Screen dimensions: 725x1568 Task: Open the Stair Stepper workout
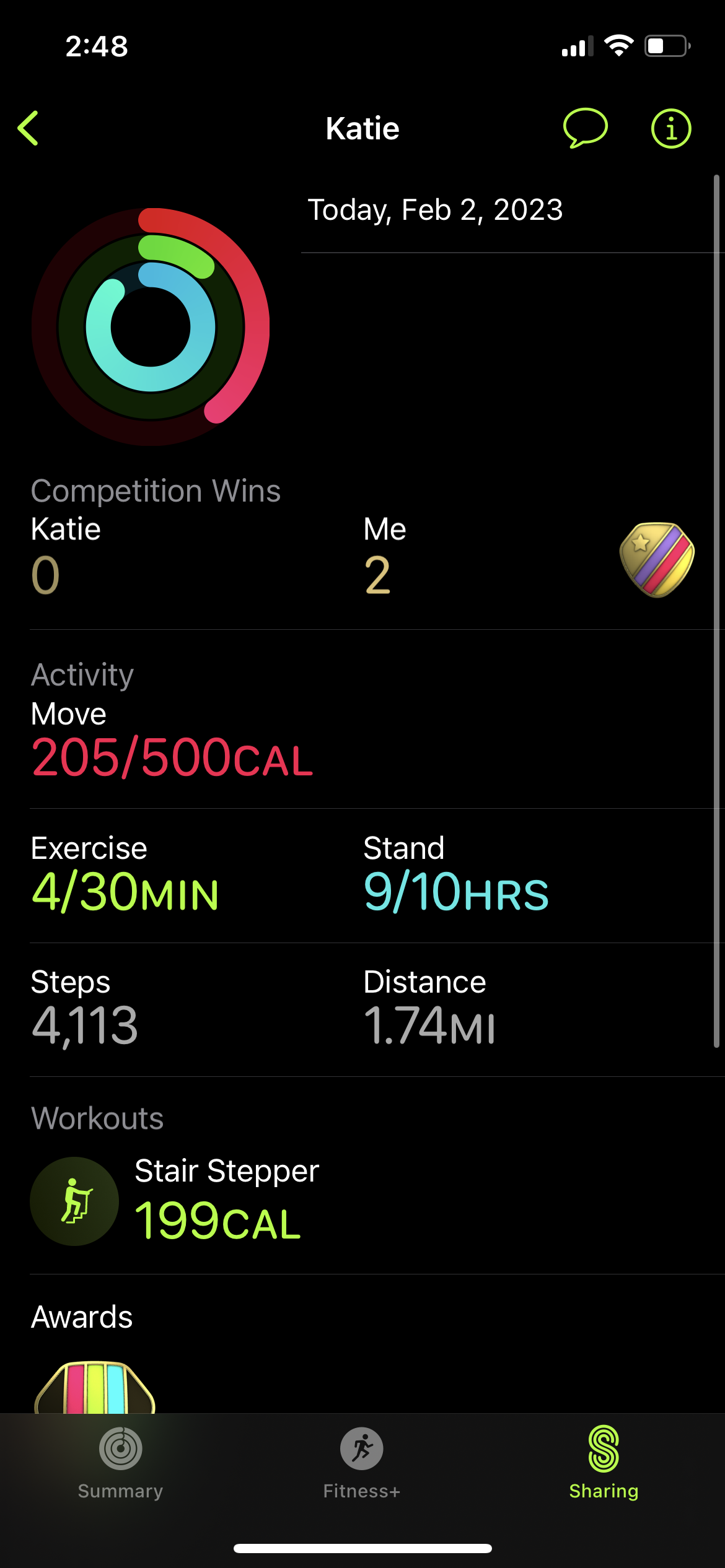[227, 1200]
